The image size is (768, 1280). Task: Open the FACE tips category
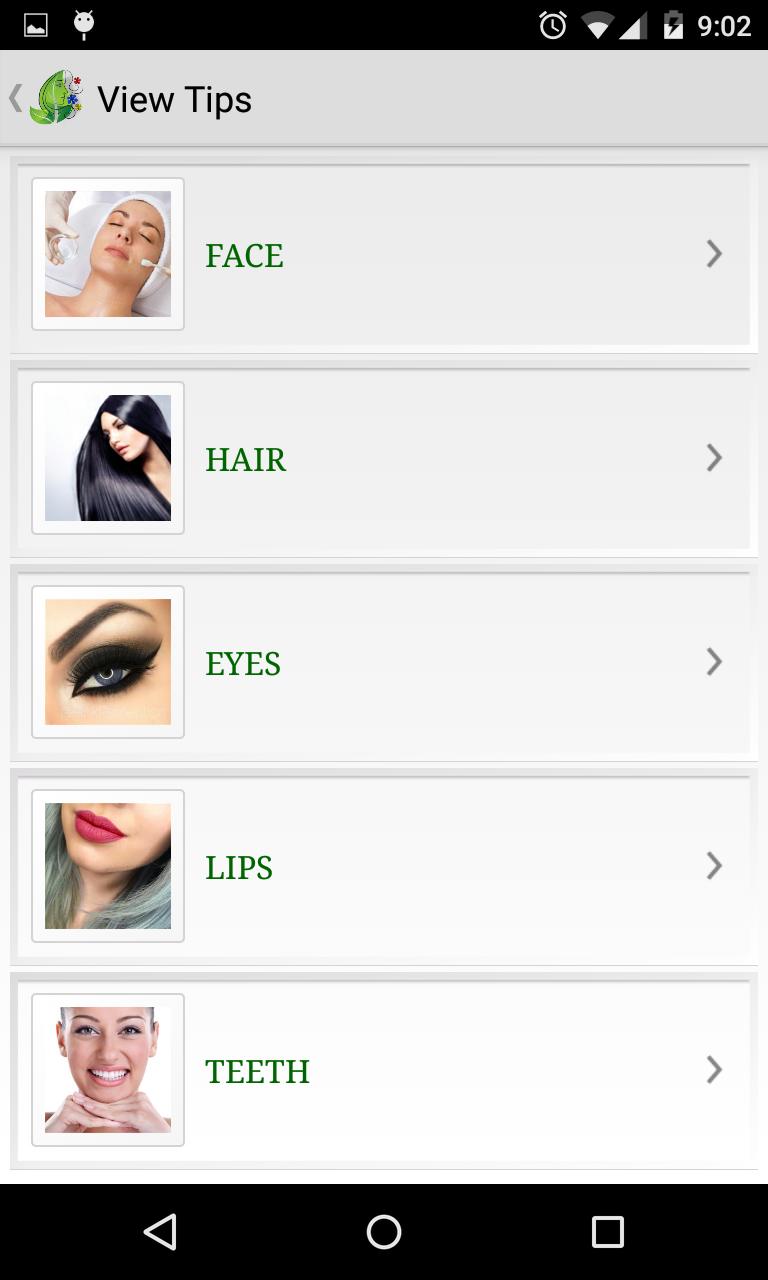(x=384, y=255)
